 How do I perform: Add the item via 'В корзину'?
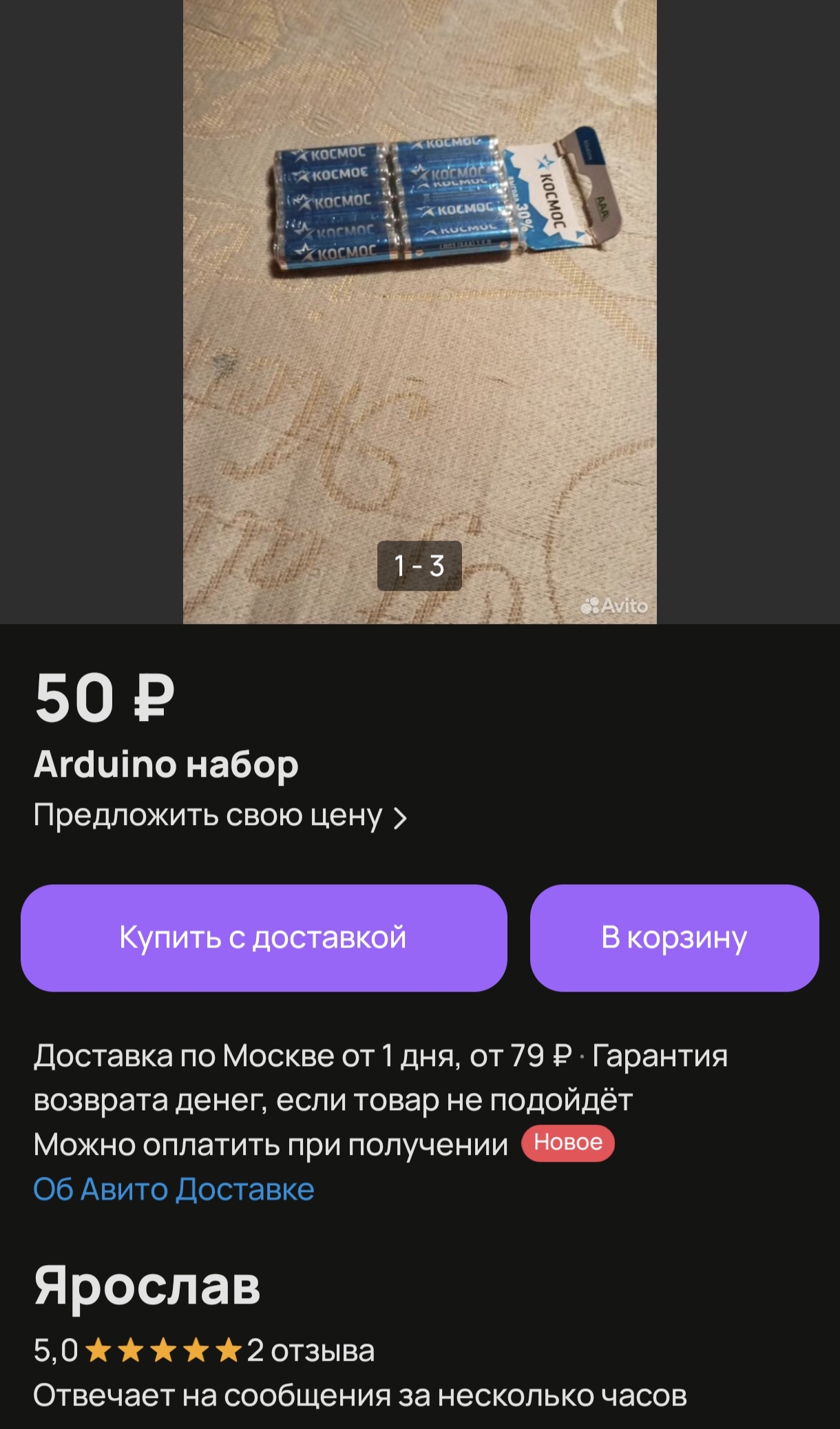click(674, 938)
